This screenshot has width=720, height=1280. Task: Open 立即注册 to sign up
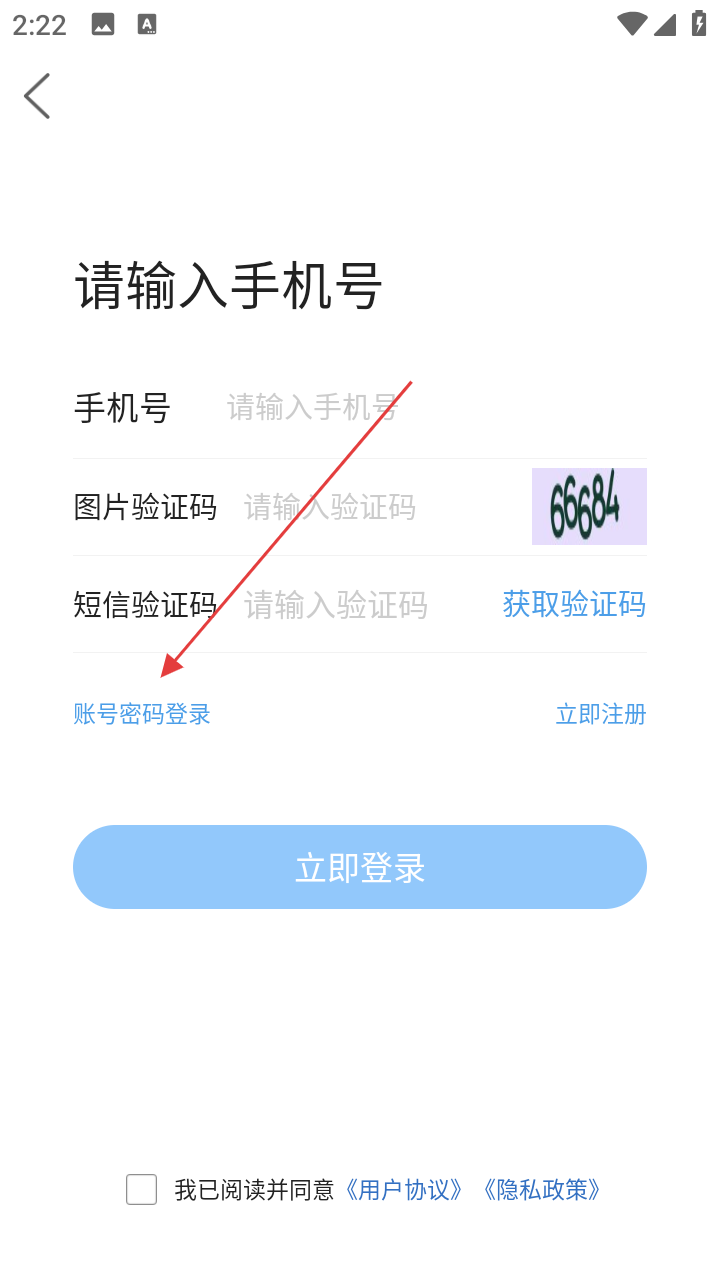tap(601, 714)
